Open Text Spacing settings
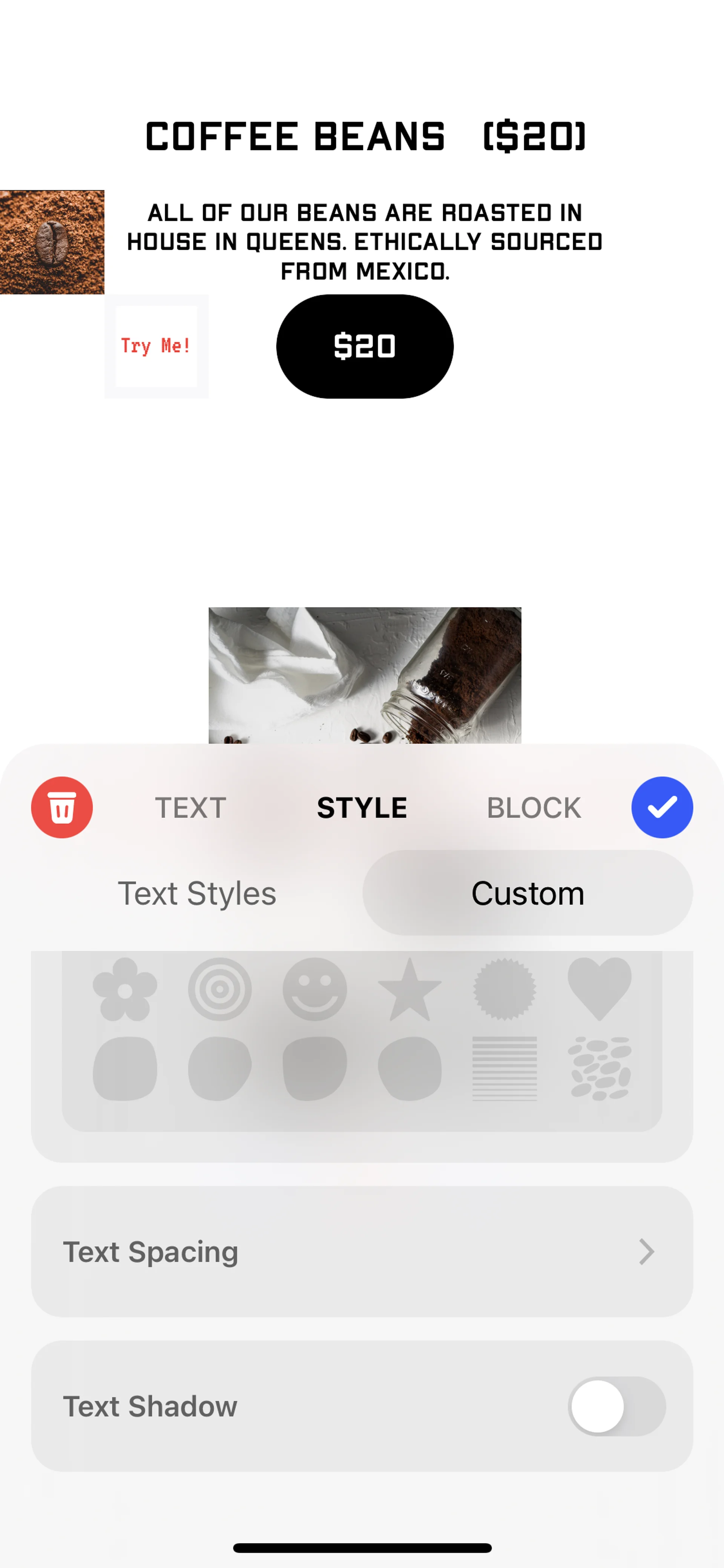 pyautogui.click(x=361, y=1252)
